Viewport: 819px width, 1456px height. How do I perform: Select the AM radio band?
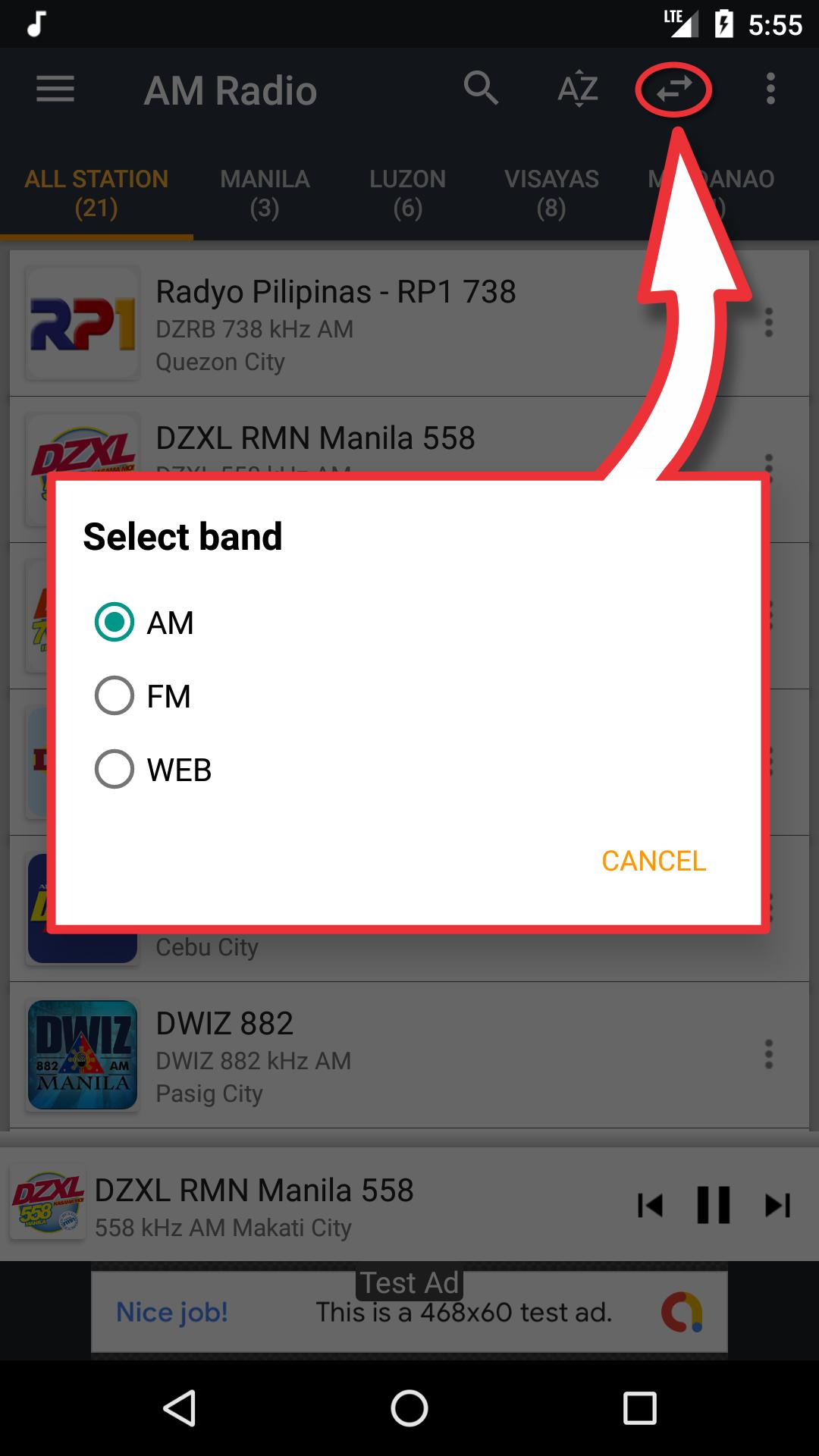[144, 623]
